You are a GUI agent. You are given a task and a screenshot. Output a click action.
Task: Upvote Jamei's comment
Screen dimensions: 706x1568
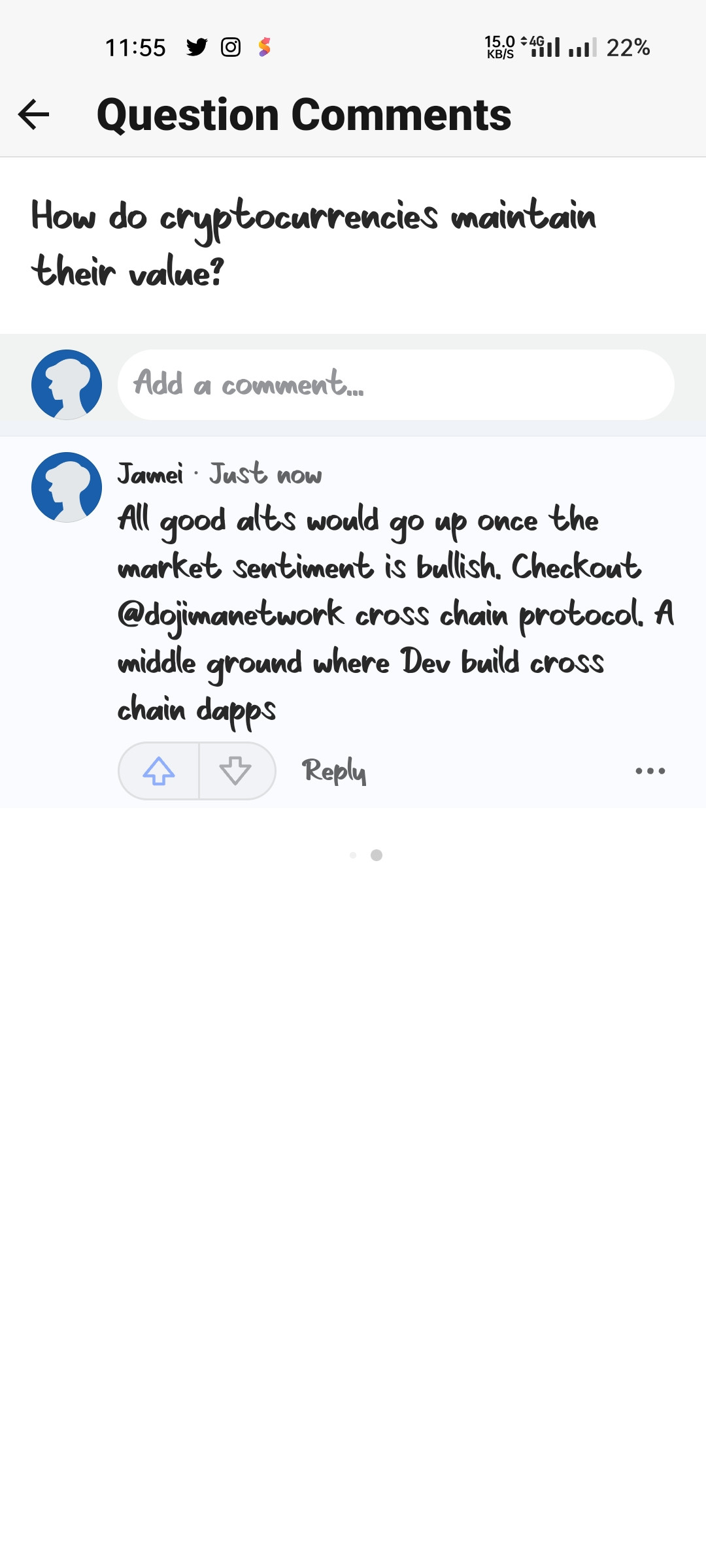click(159, 771)
